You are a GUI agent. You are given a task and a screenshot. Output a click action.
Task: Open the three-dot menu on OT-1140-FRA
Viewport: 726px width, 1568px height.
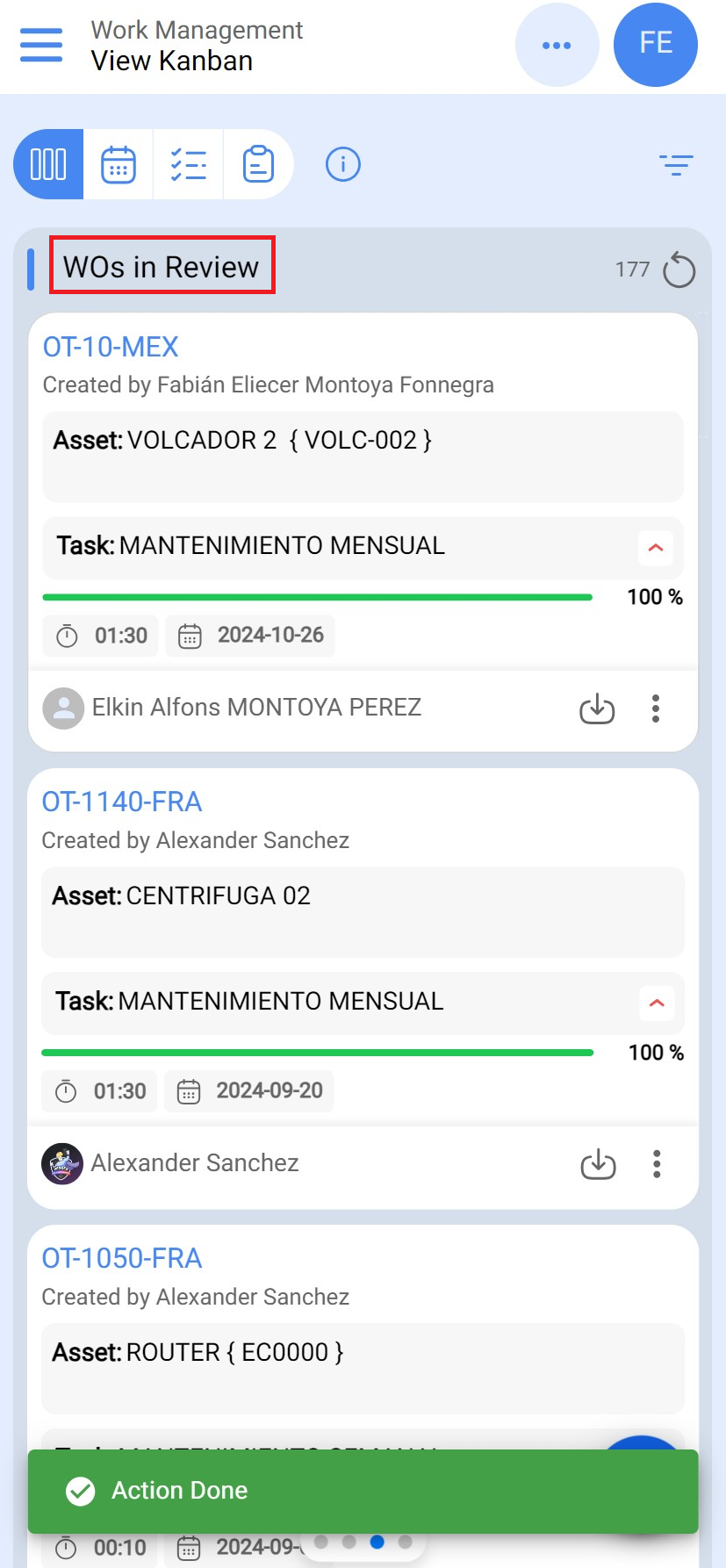pyautogui.click(x=656, y=1164)
